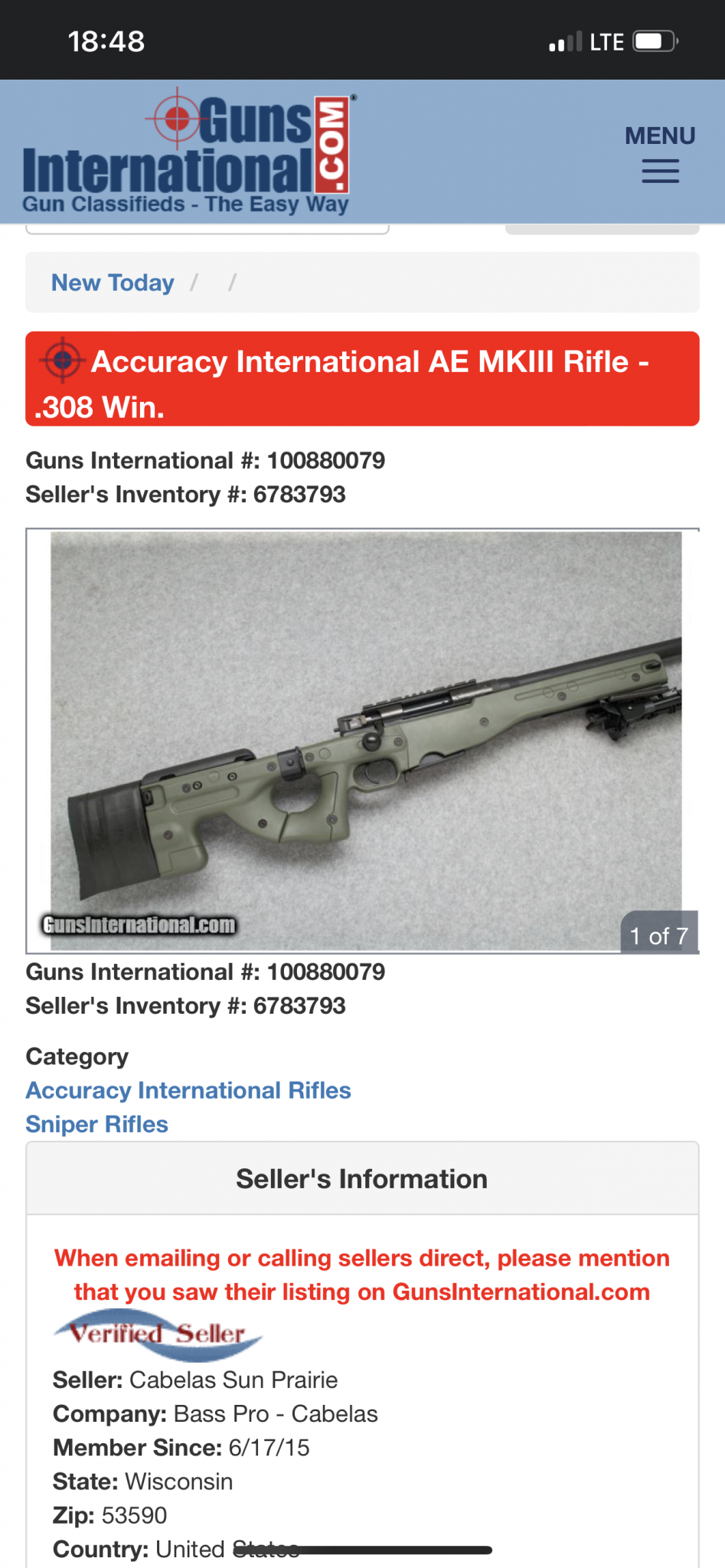This screenshot has height=1568, width=725.
Task: Open Accuracy International Rifles category
Action: pyautogui.click(x=188, y=1090)
